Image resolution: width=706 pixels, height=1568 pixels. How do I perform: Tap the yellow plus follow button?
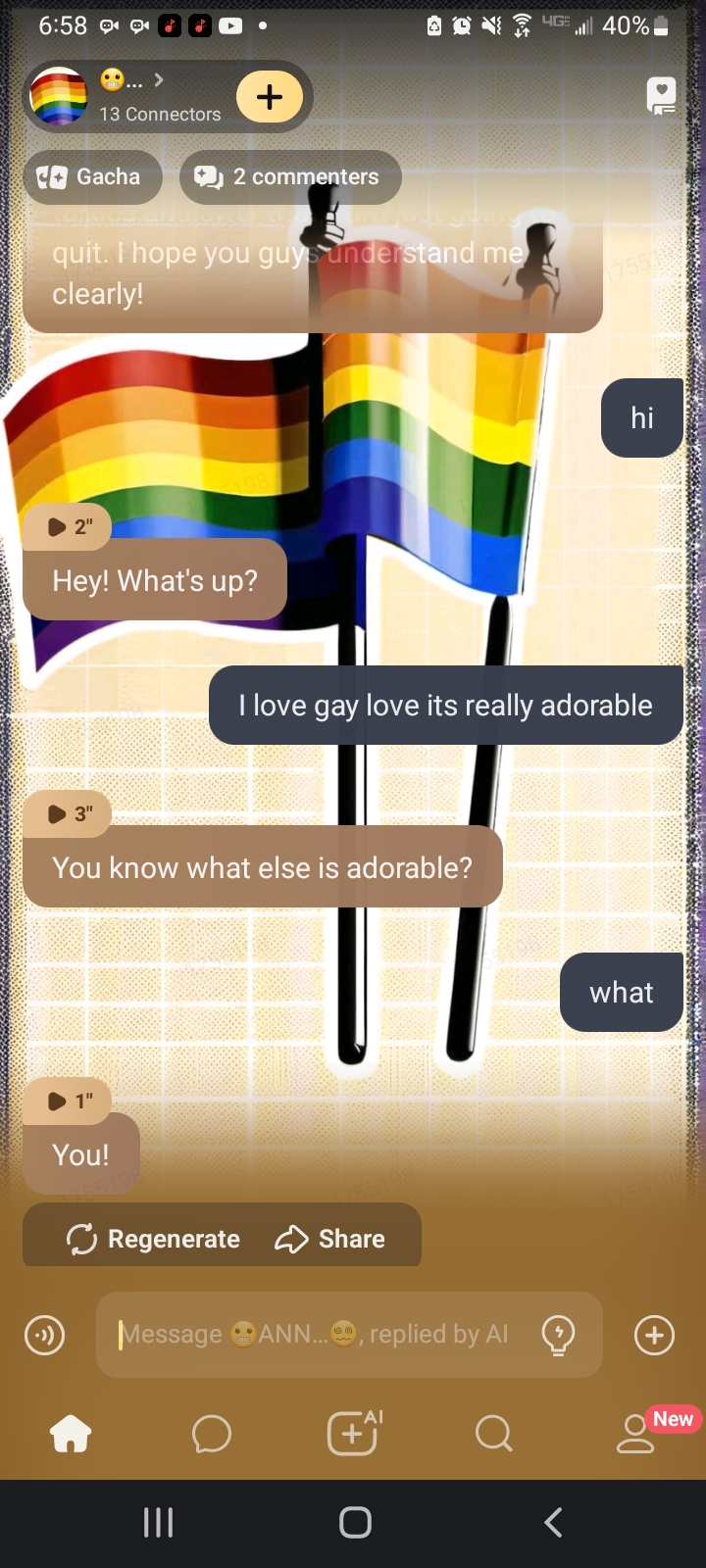pyautogui.click(x=269, y=97)
